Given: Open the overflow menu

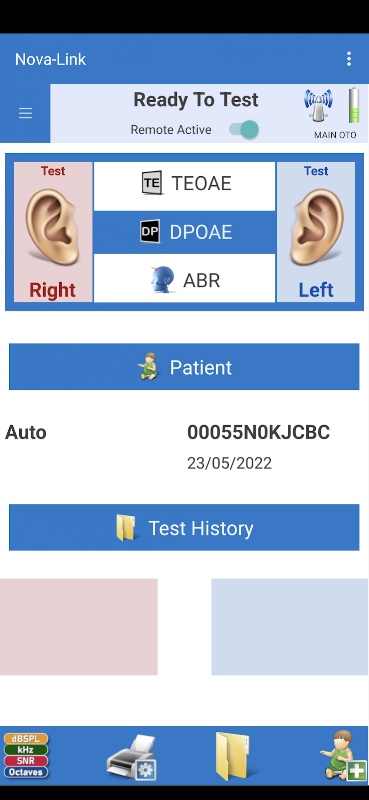Looking at the screenshot, I should [x=349, y=59].
